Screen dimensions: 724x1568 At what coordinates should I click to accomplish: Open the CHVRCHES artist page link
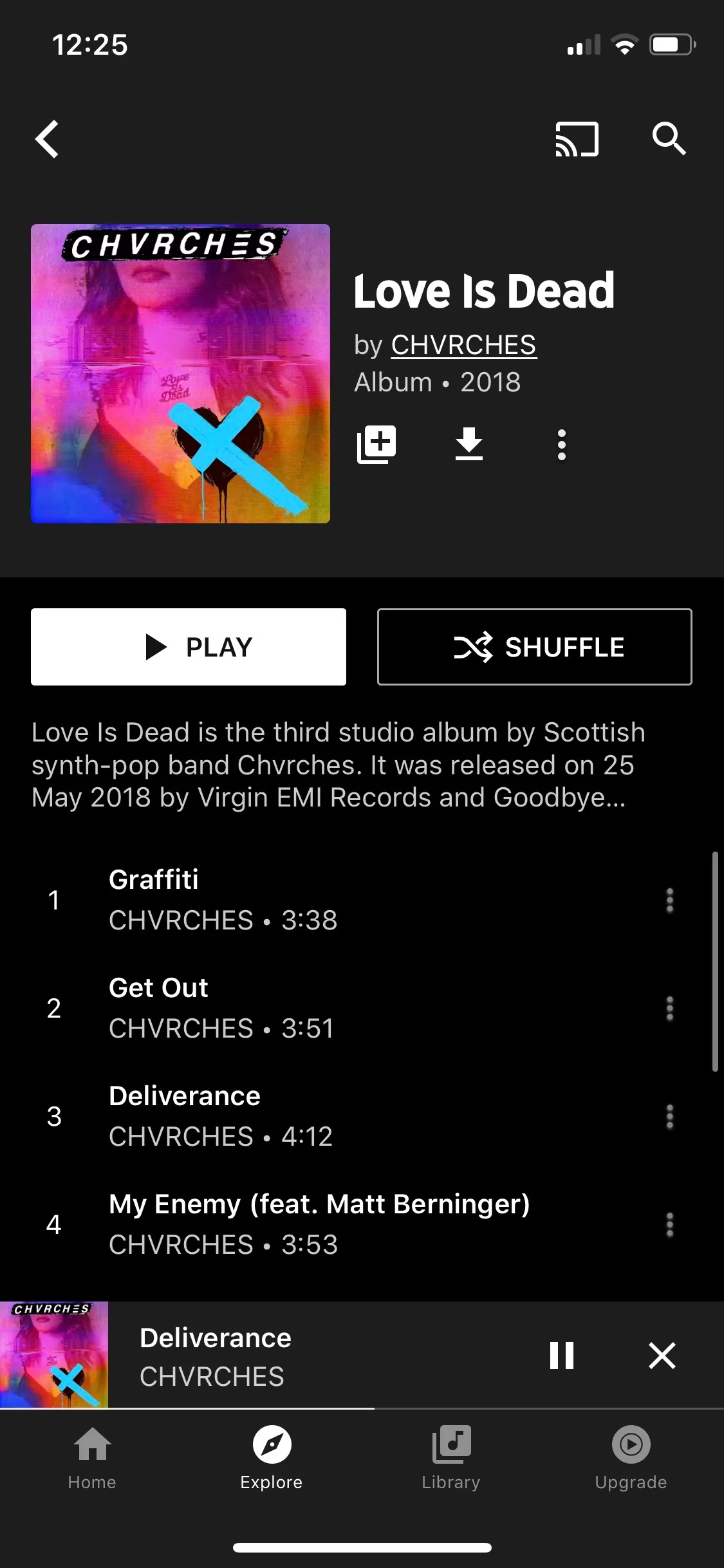coord(463,345)
